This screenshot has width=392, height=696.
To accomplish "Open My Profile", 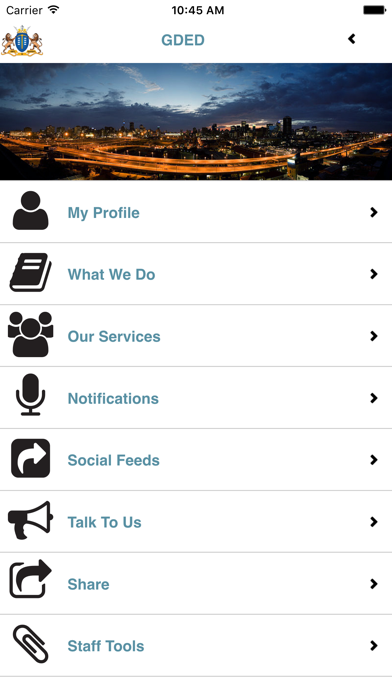I will click(x=196, y=212).
